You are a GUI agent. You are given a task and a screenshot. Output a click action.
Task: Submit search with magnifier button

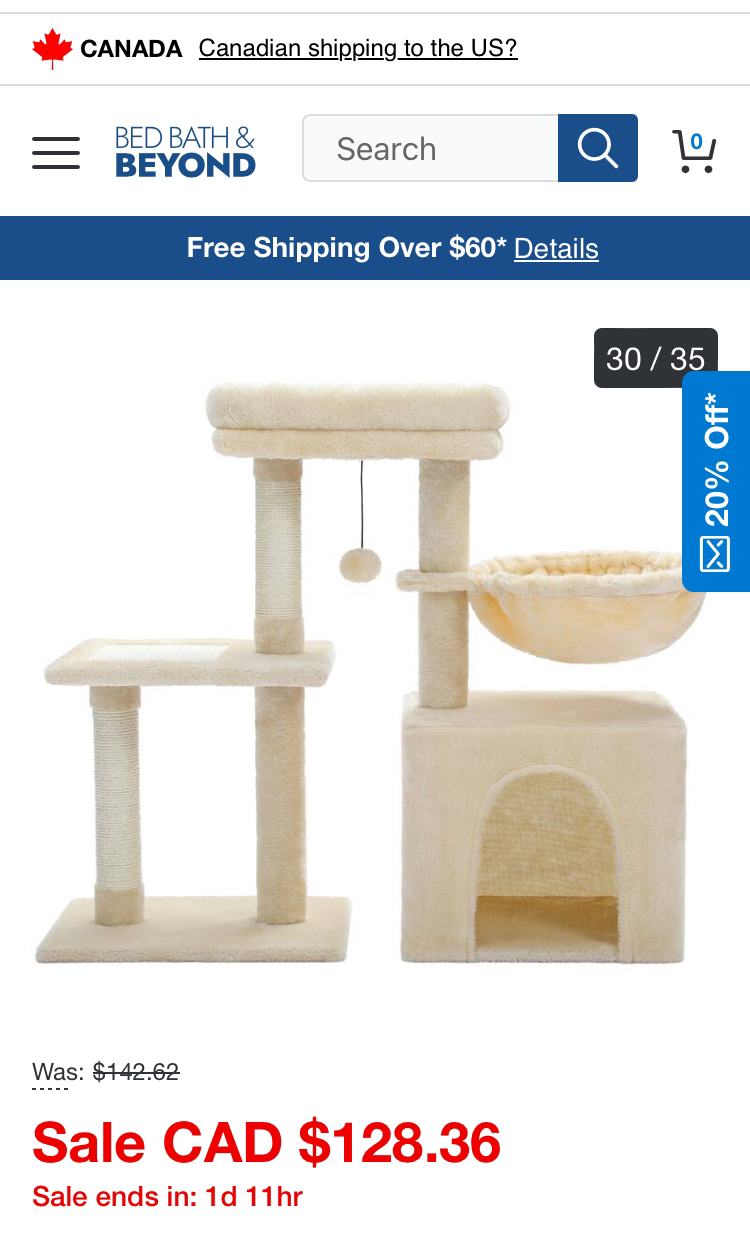point(597,148)
